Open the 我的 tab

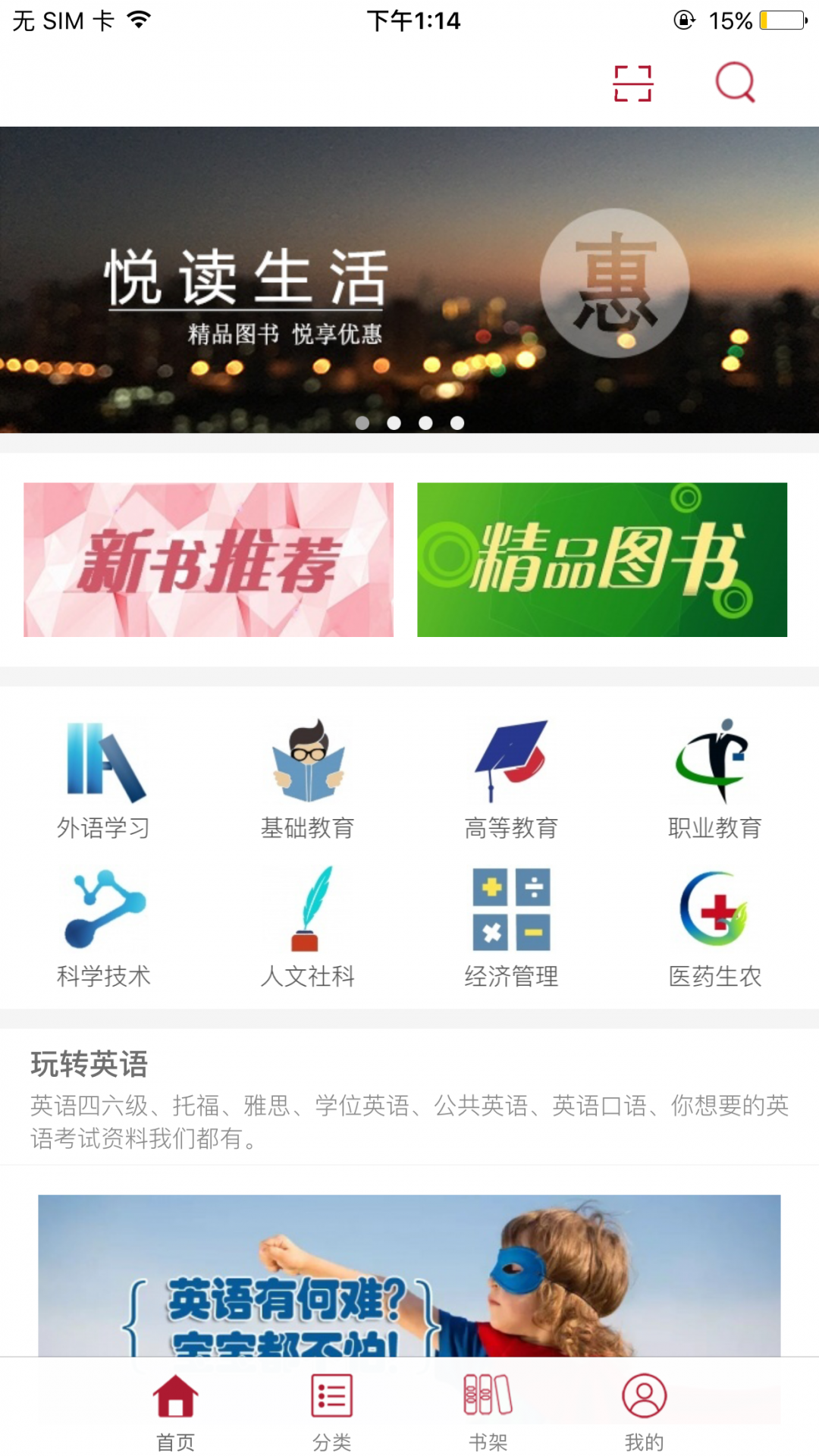pos(644,1410)
